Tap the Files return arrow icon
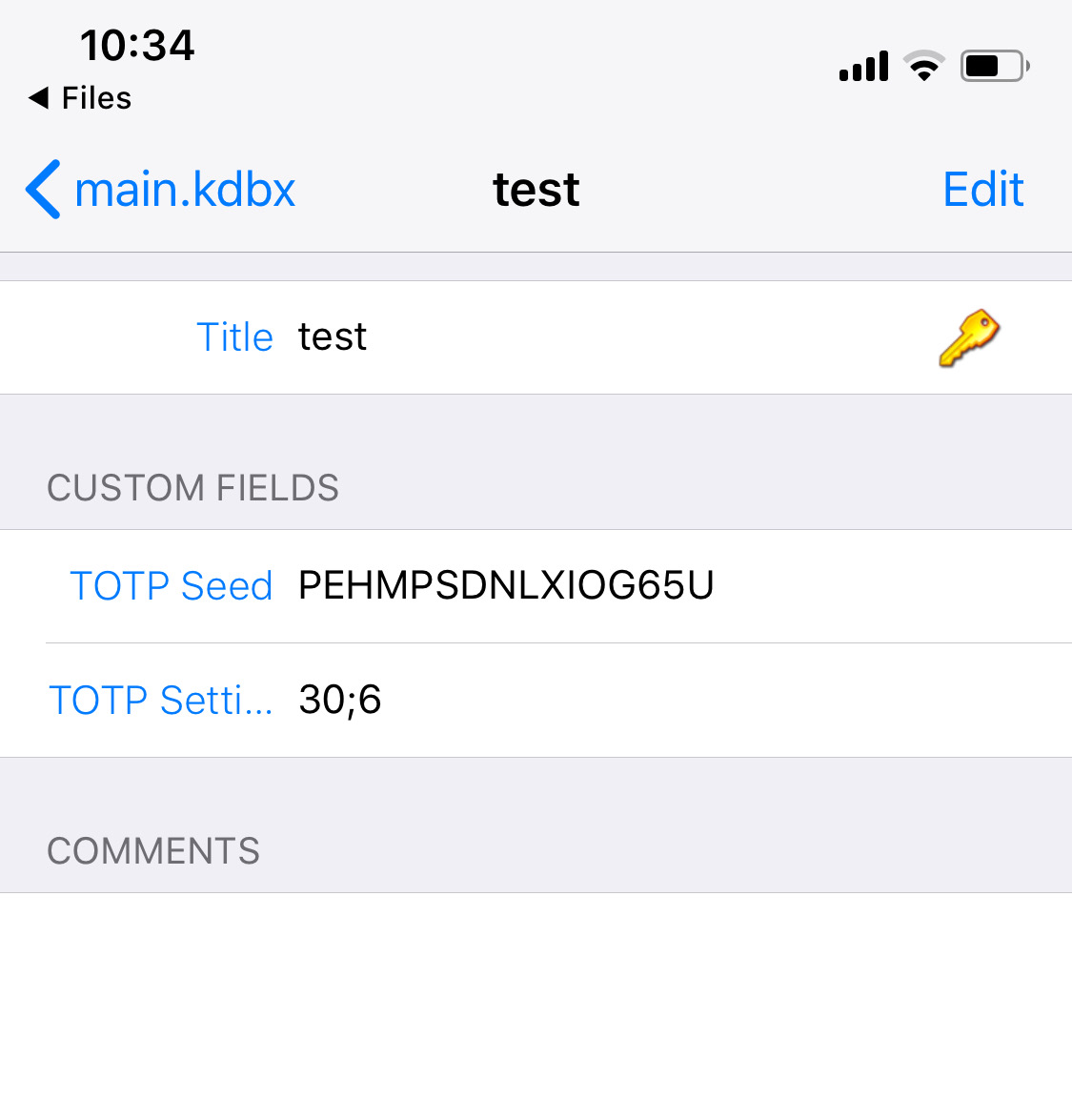This screenshot has height=1120, width=1072. [x=38, y=97]
